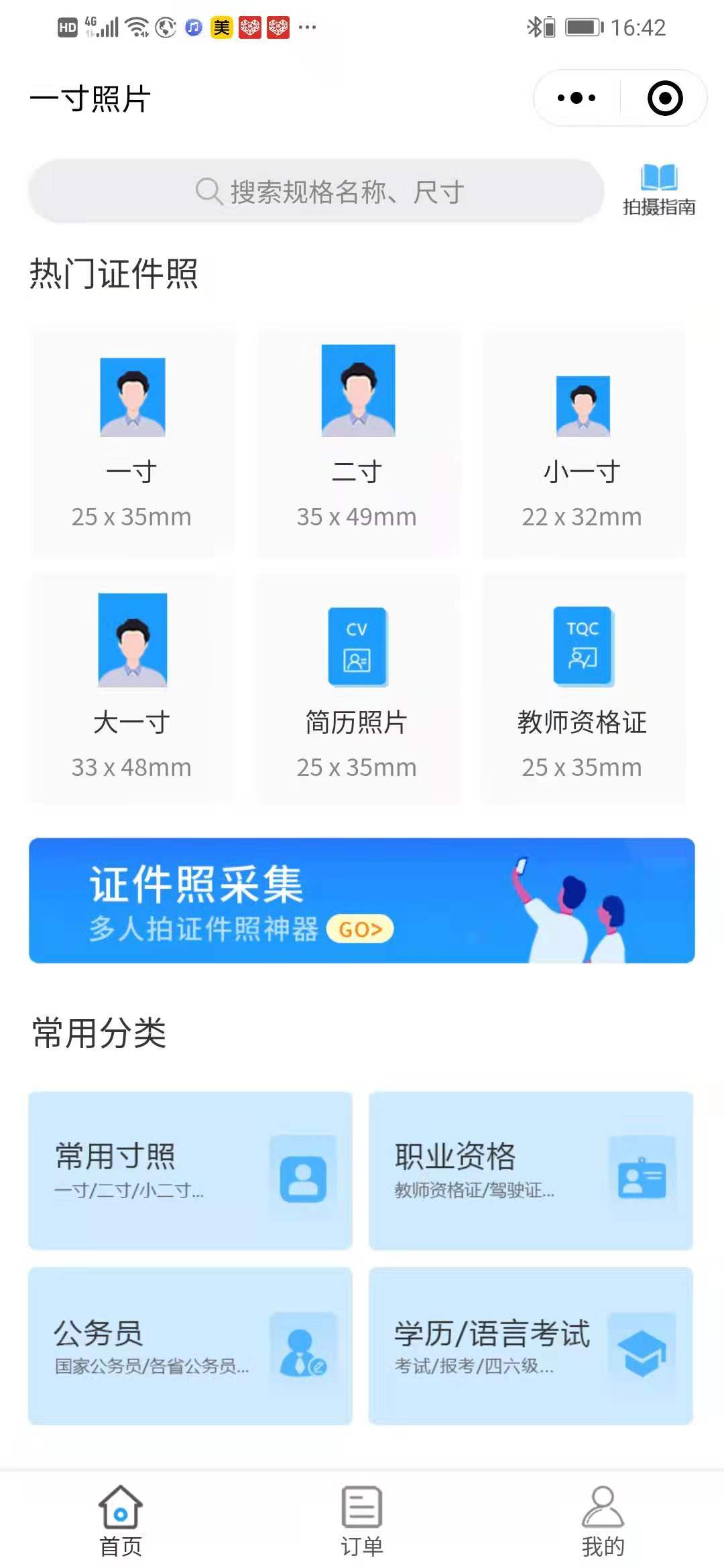Open the 证件照采集 banner
724x1568 pixels.
pyautogui.click(x=362, y=900)
